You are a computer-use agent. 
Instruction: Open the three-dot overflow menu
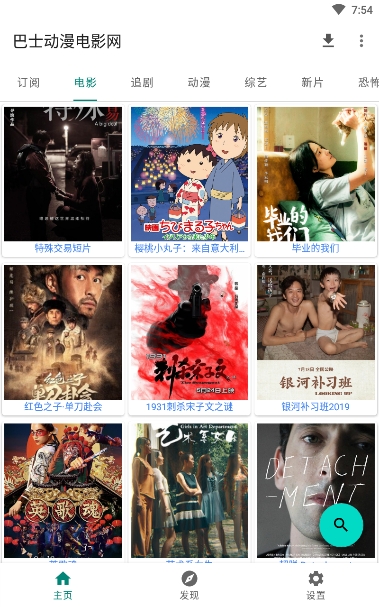(x=361, y=41)
